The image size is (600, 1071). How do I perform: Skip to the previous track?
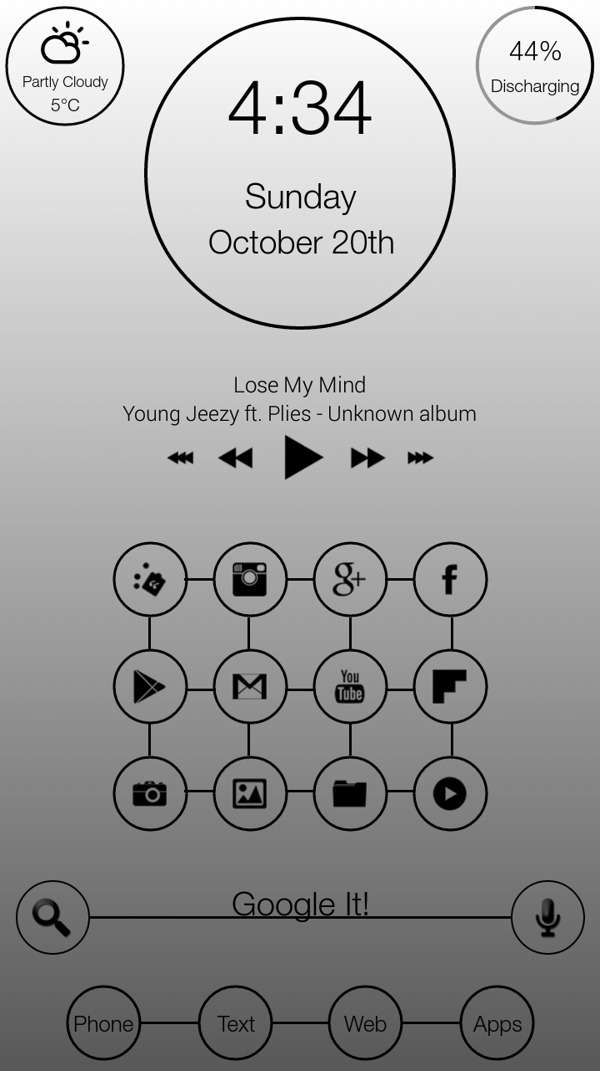(x=180, y=458)
